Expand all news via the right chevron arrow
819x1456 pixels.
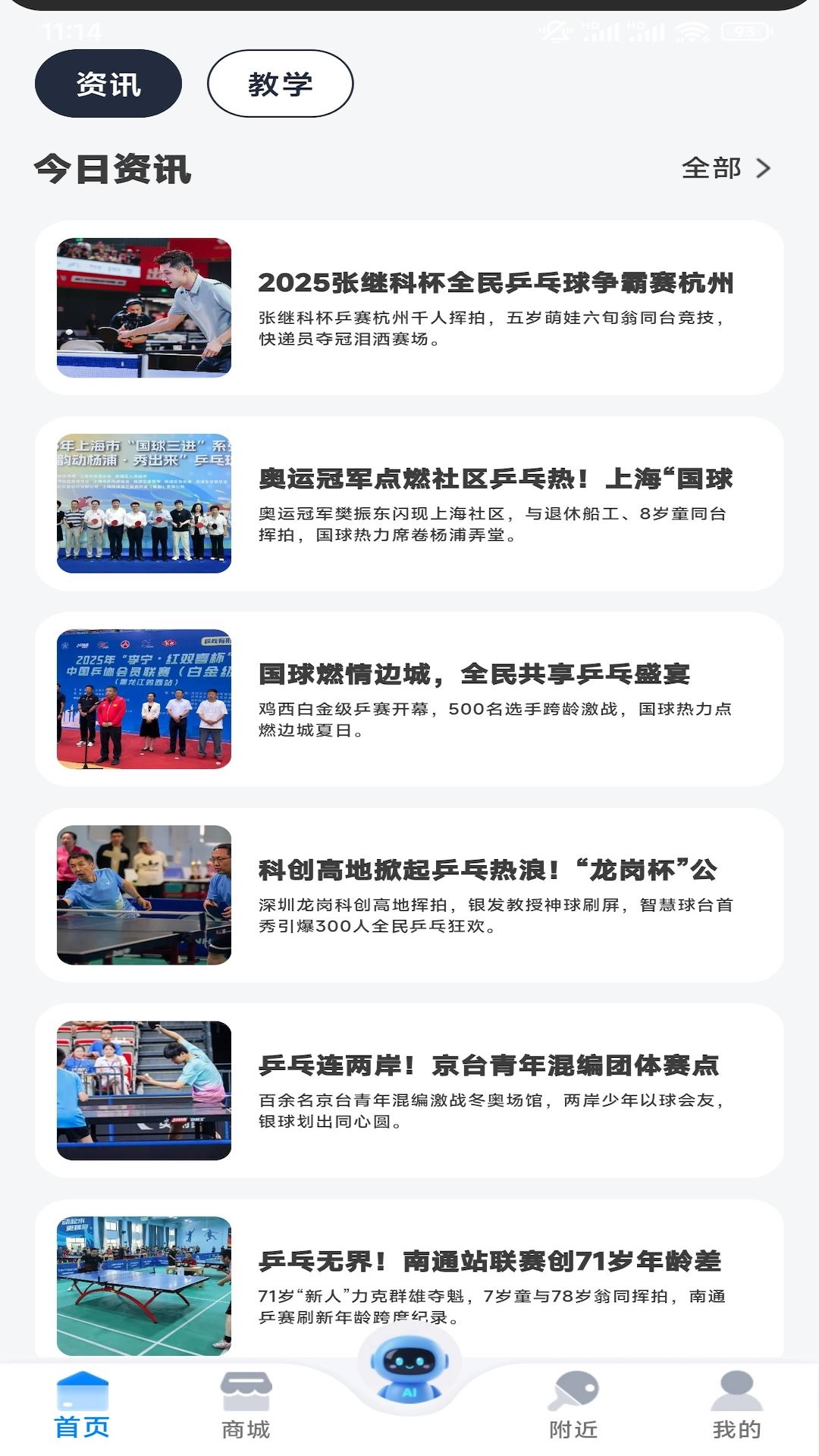[766, 170]
